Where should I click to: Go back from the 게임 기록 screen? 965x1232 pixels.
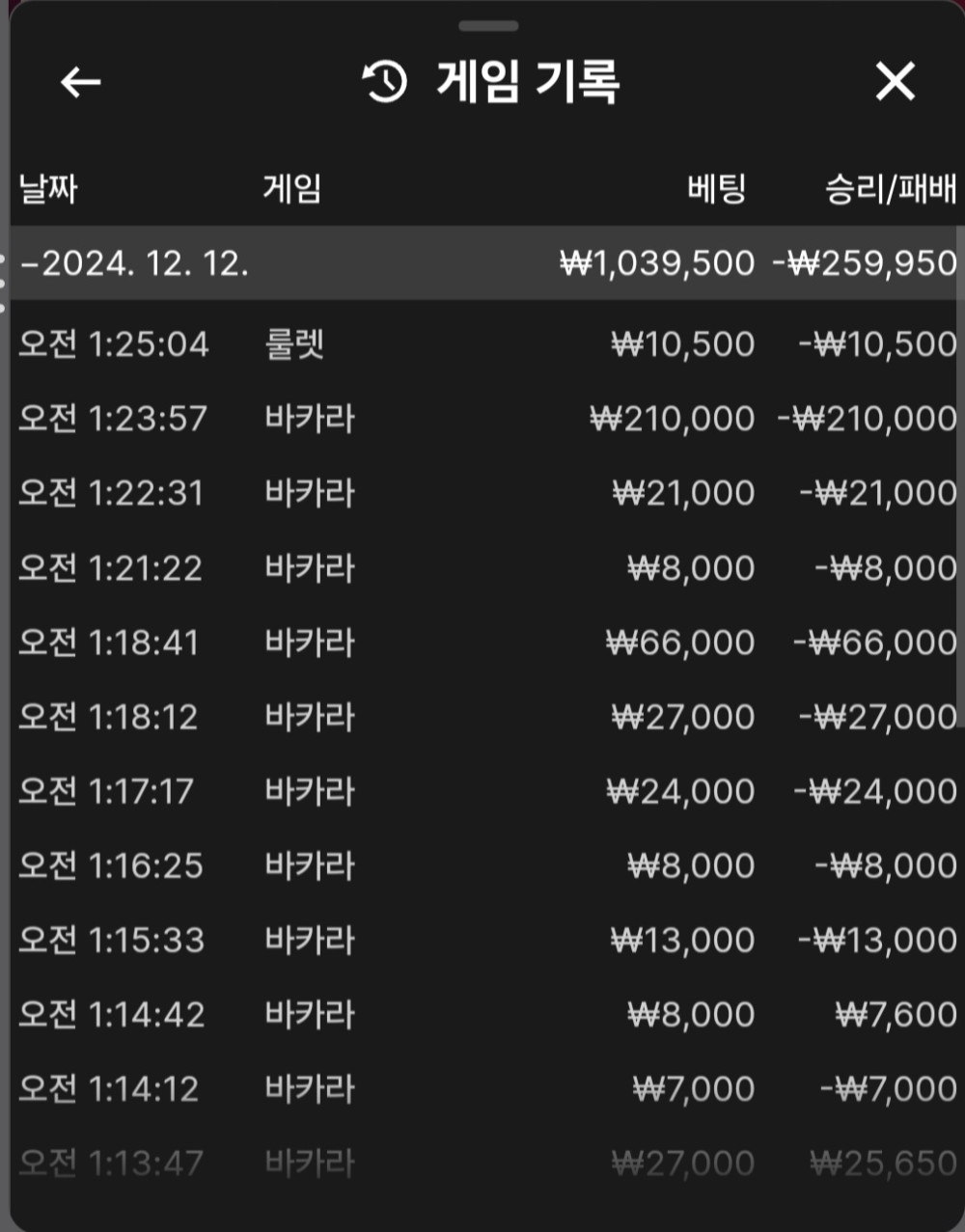click(x=81, y=83)
